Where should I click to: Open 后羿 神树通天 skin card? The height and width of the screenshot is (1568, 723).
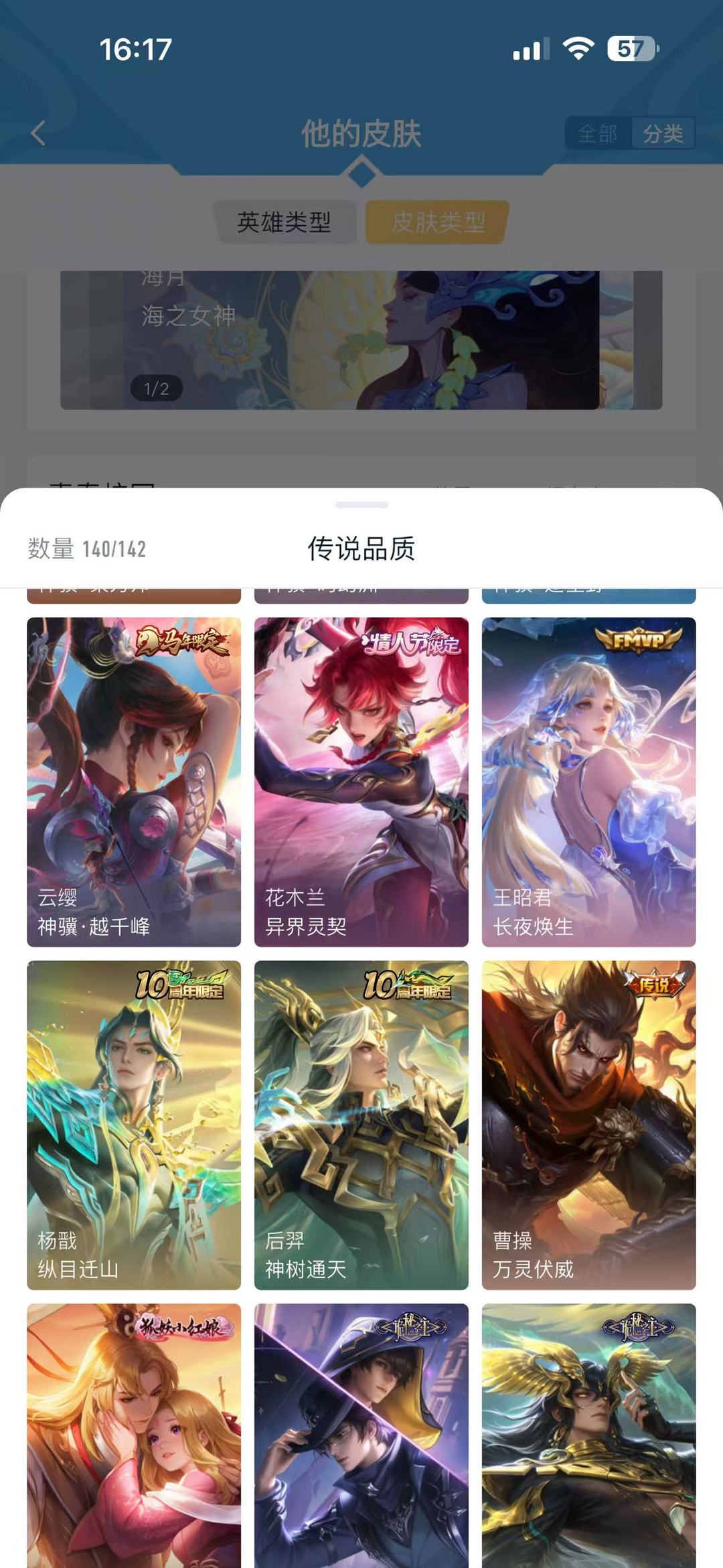pos(361,1125)
